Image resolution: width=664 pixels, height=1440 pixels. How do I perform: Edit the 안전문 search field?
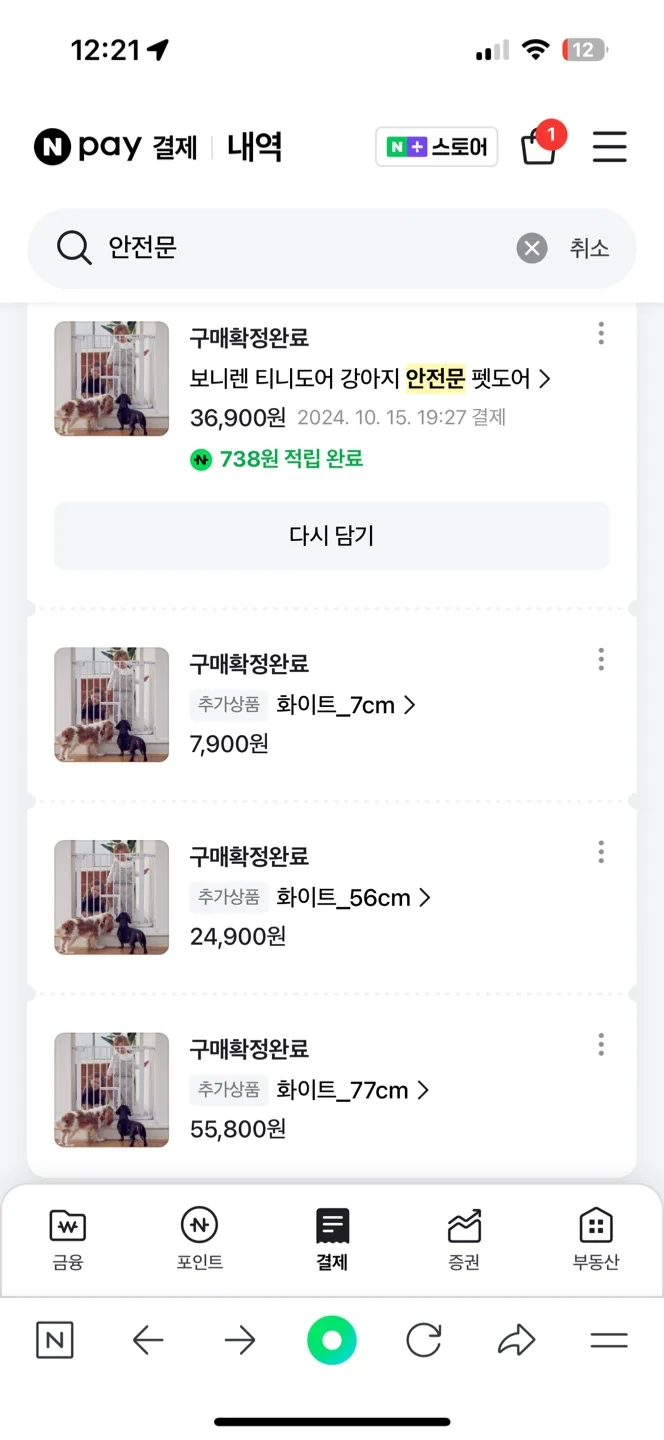tap(300, 248)
